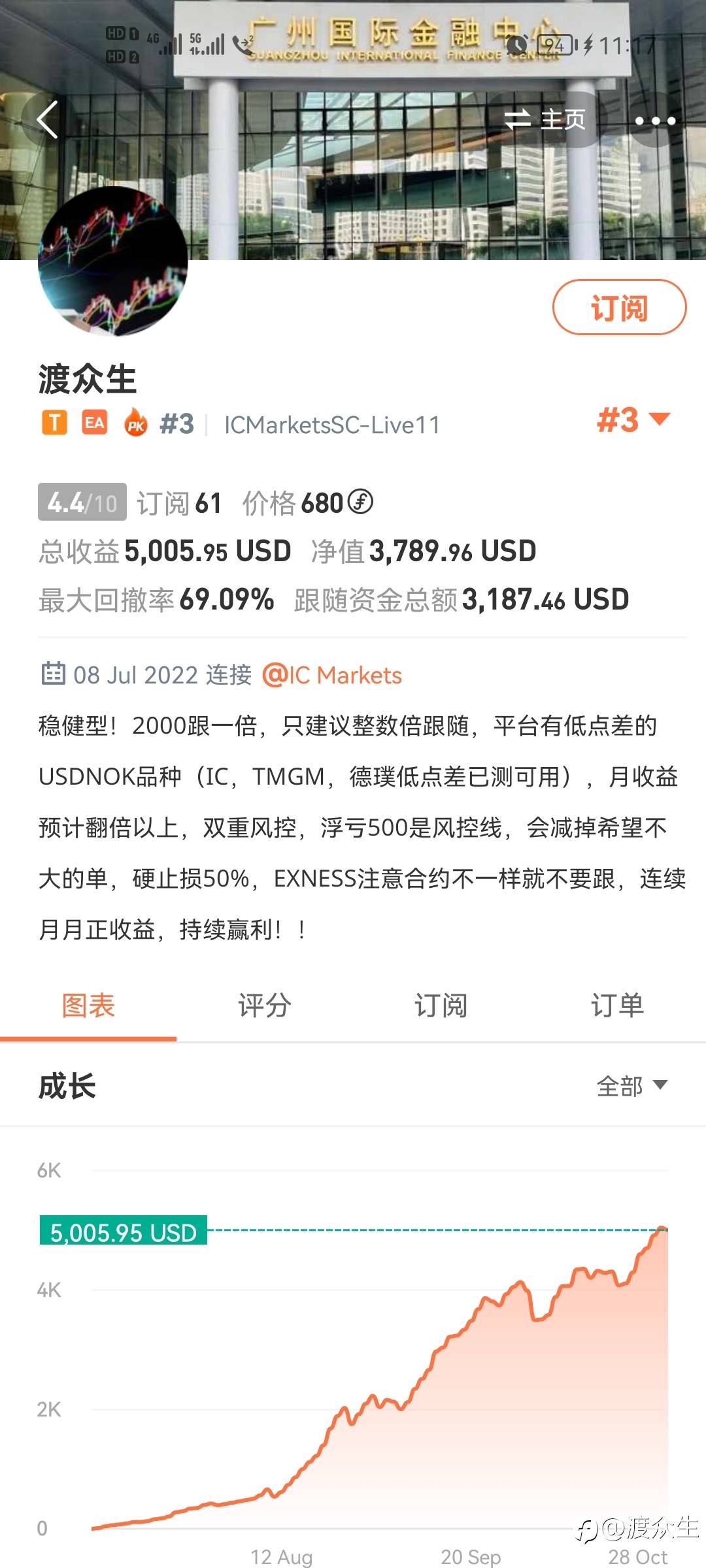The image size is (706, 1568).
Task: Go back using the top-left arrow
Action: click(x=48, y=120)
